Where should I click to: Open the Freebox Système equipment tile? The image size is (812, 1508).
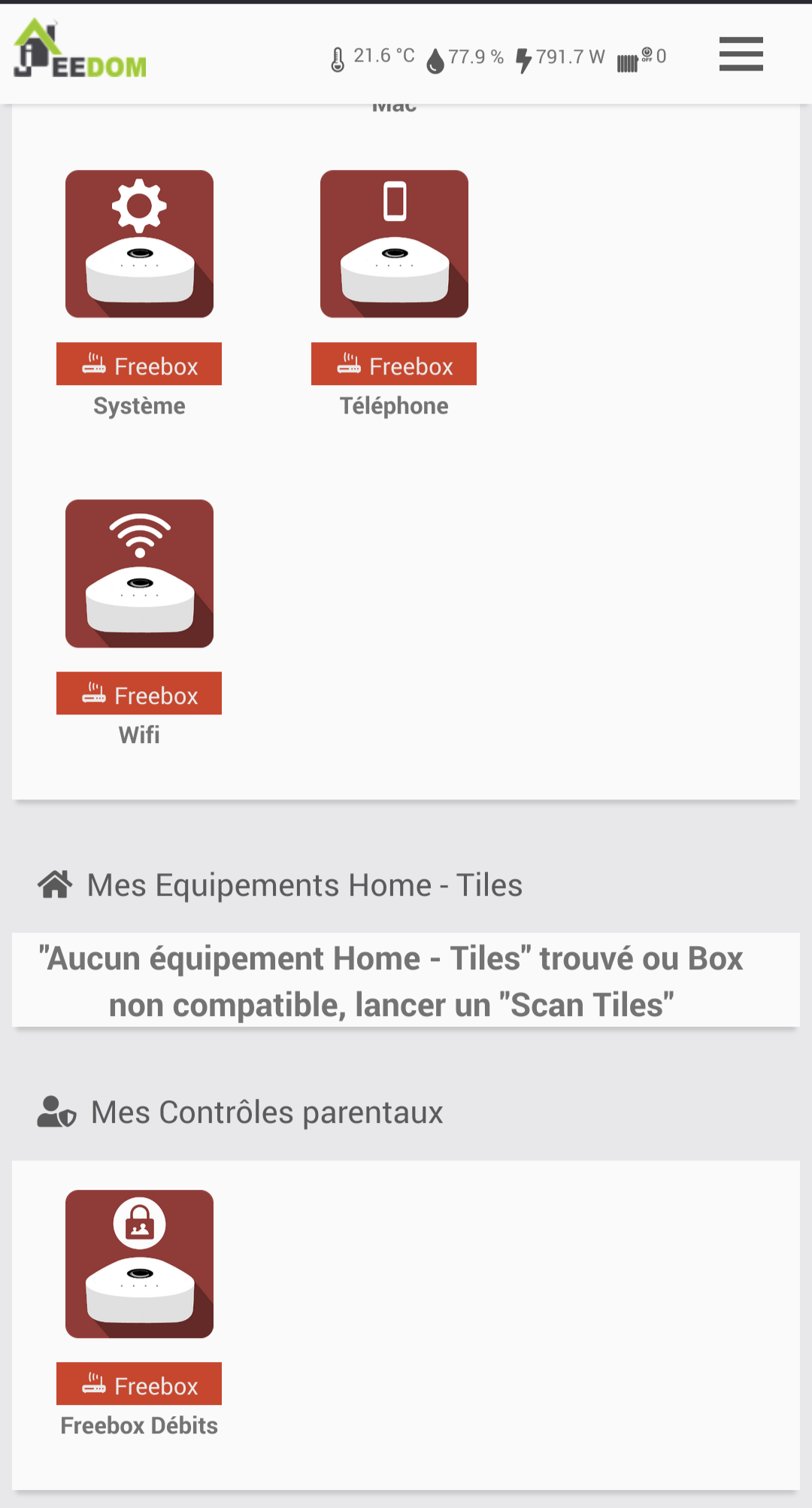tap(139, 244)
